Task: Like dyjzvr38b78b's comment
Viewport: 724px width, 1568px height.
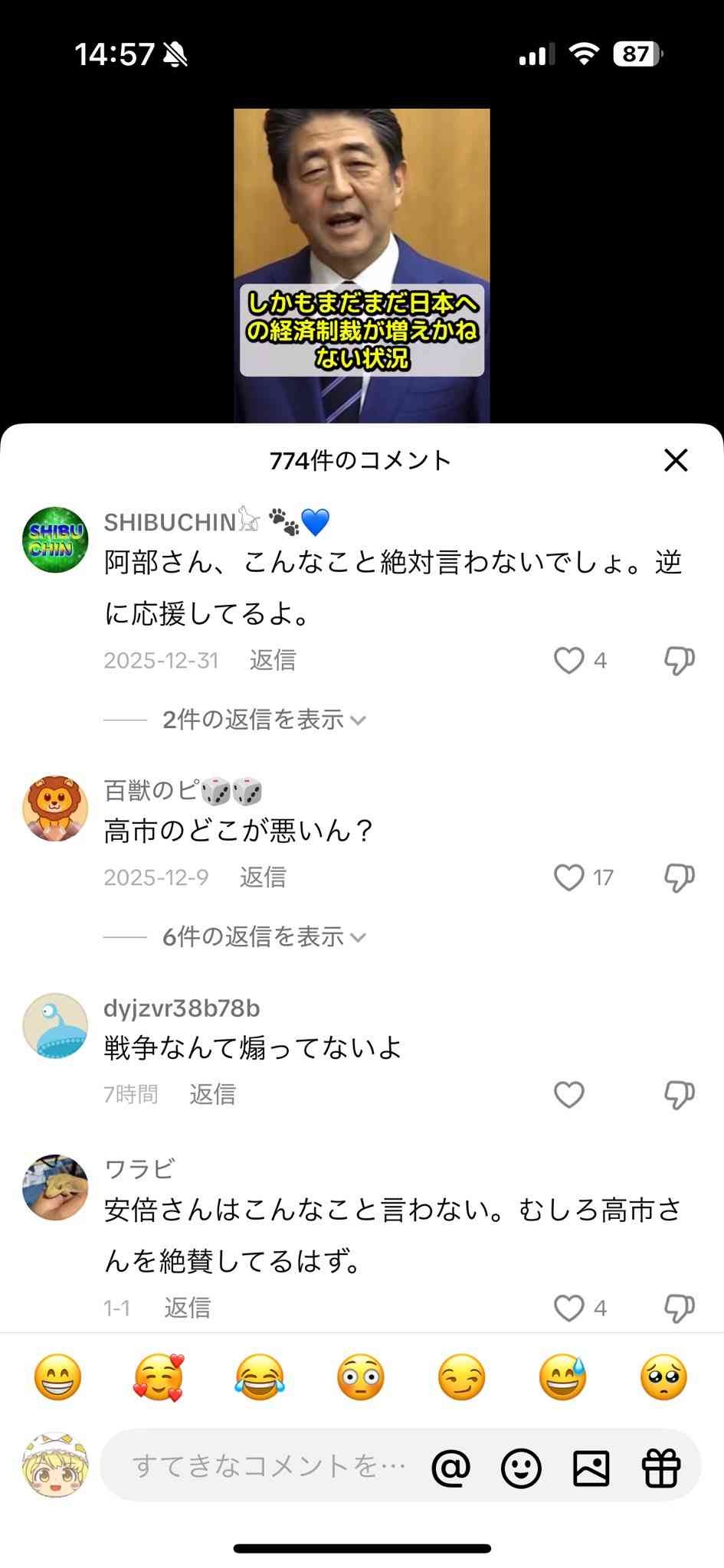Action: (x=568, y=1095)
